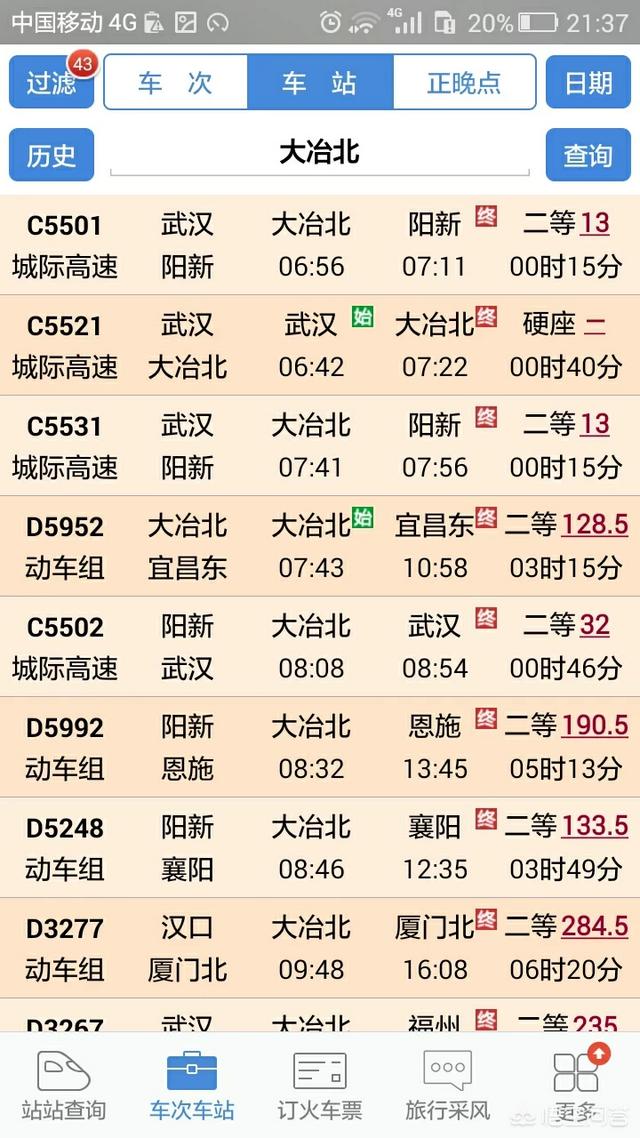Go to the 站站查询 tab
Screen dimensions: 640x1138
(x=63, y=1085)
